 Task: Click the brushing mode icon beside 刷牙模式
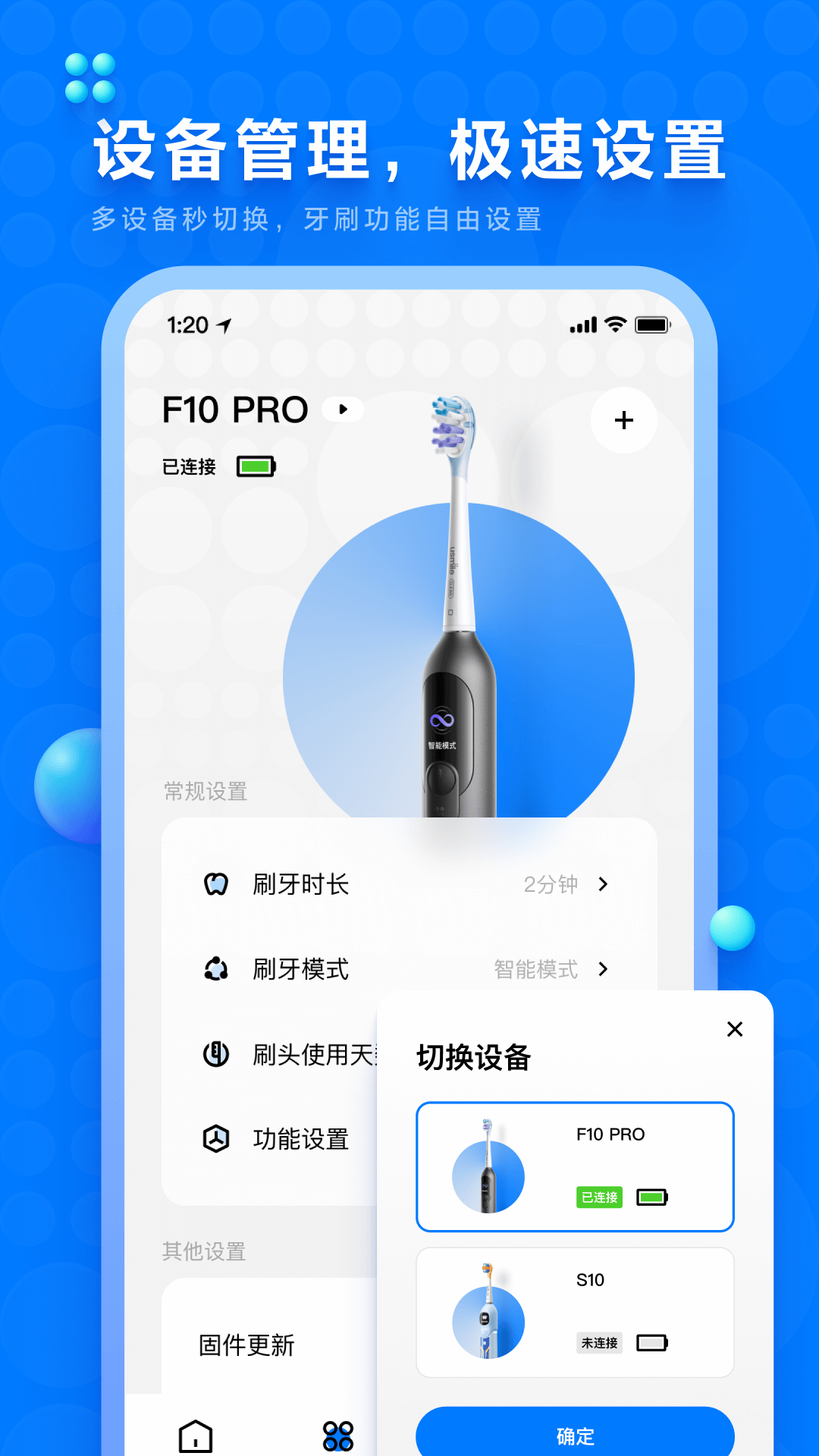tap(217, 969)
